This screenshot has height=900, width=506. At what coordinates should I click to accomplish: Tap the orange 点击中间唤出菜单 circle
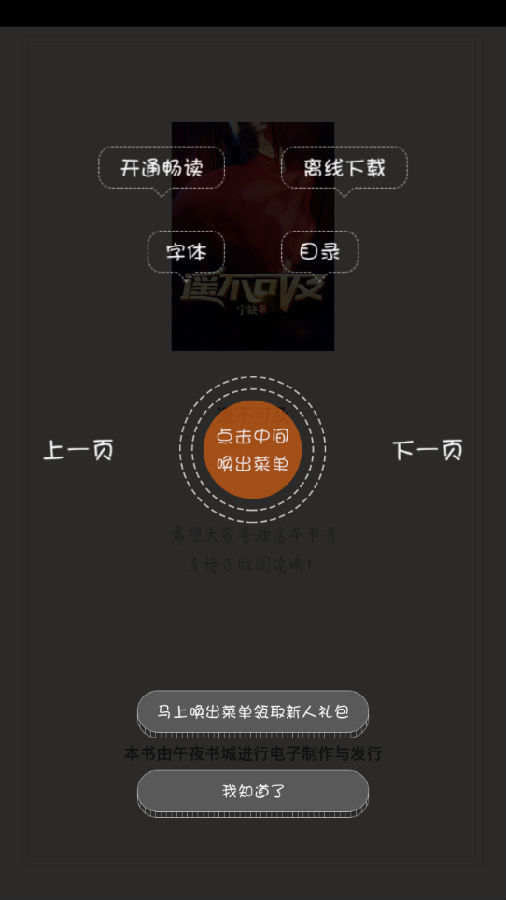[252, 449]
